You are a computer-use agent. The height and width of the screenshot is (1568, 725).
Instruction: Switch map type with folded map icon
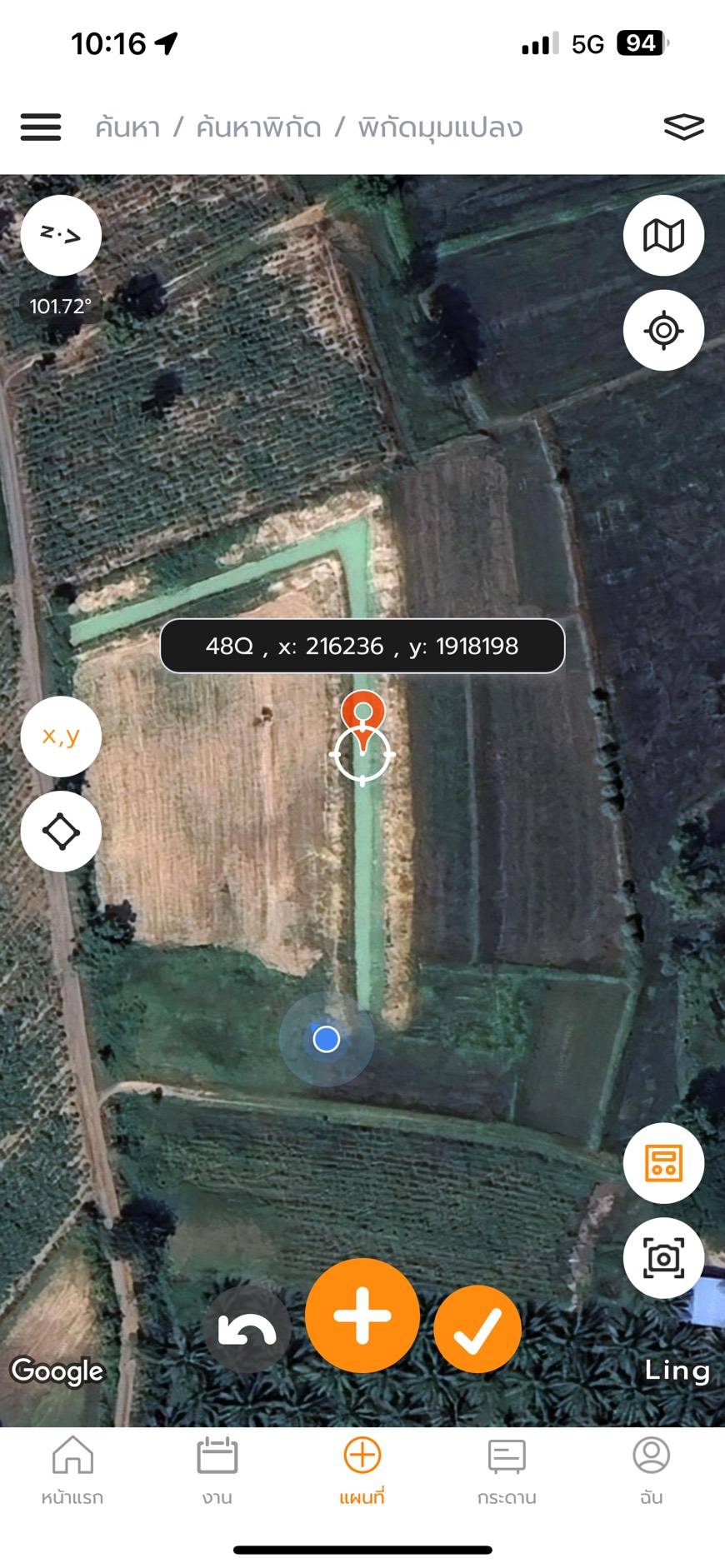coord(663,236)
